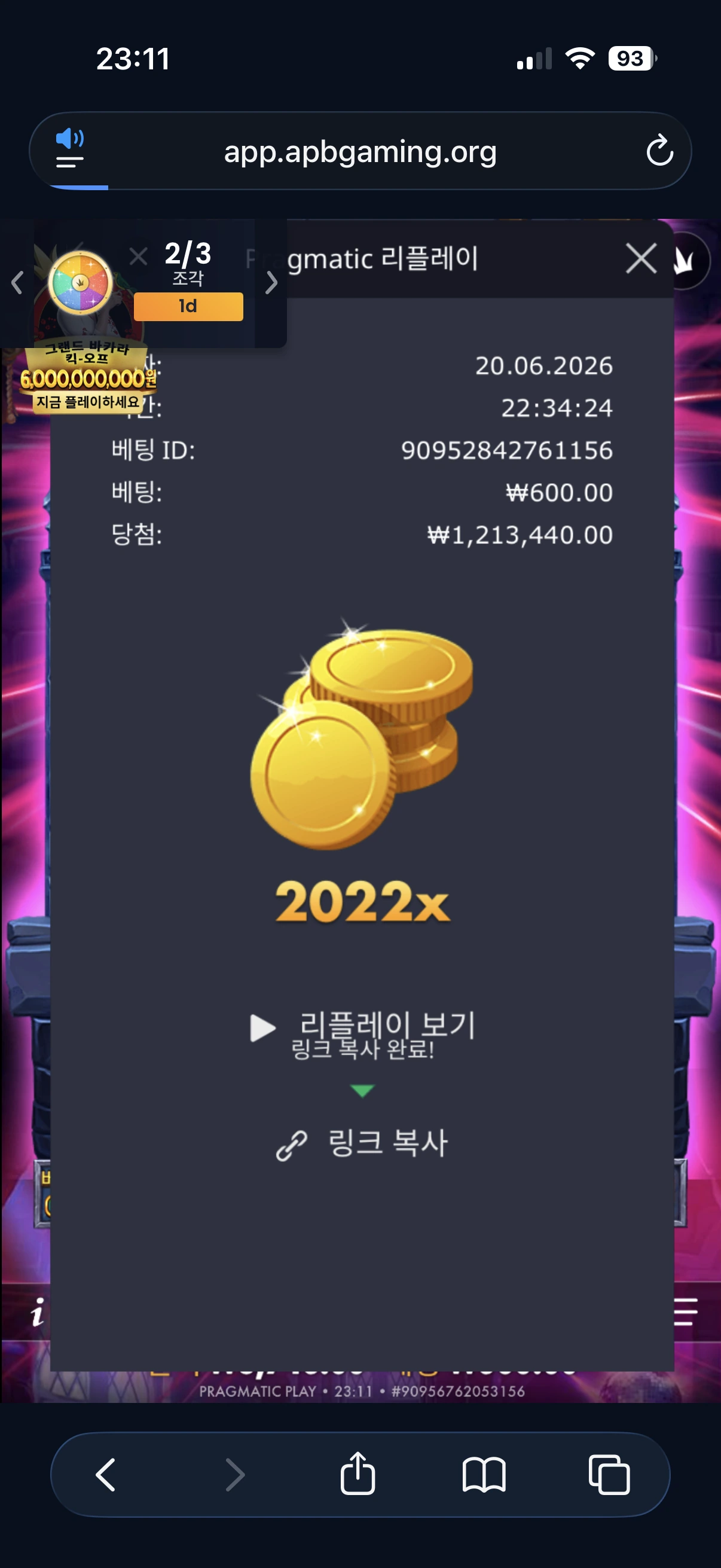721x1568 pixels.
Task: Open the page format and audio menu
Action: [x=69, y=148]
